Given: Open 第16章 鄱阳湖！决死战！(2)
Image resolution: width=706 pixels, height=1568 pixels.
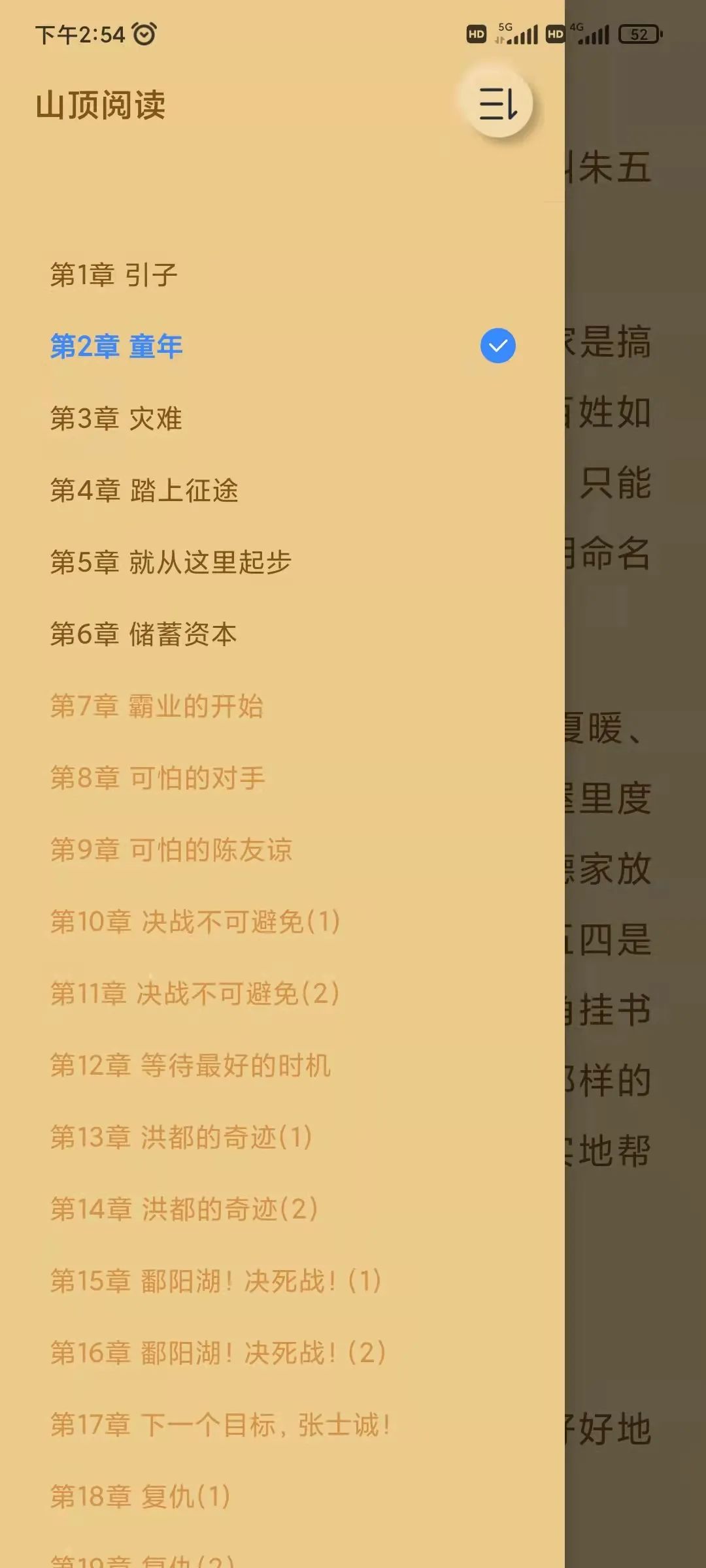Looking at the screenshot, I should click(282, 1352).
